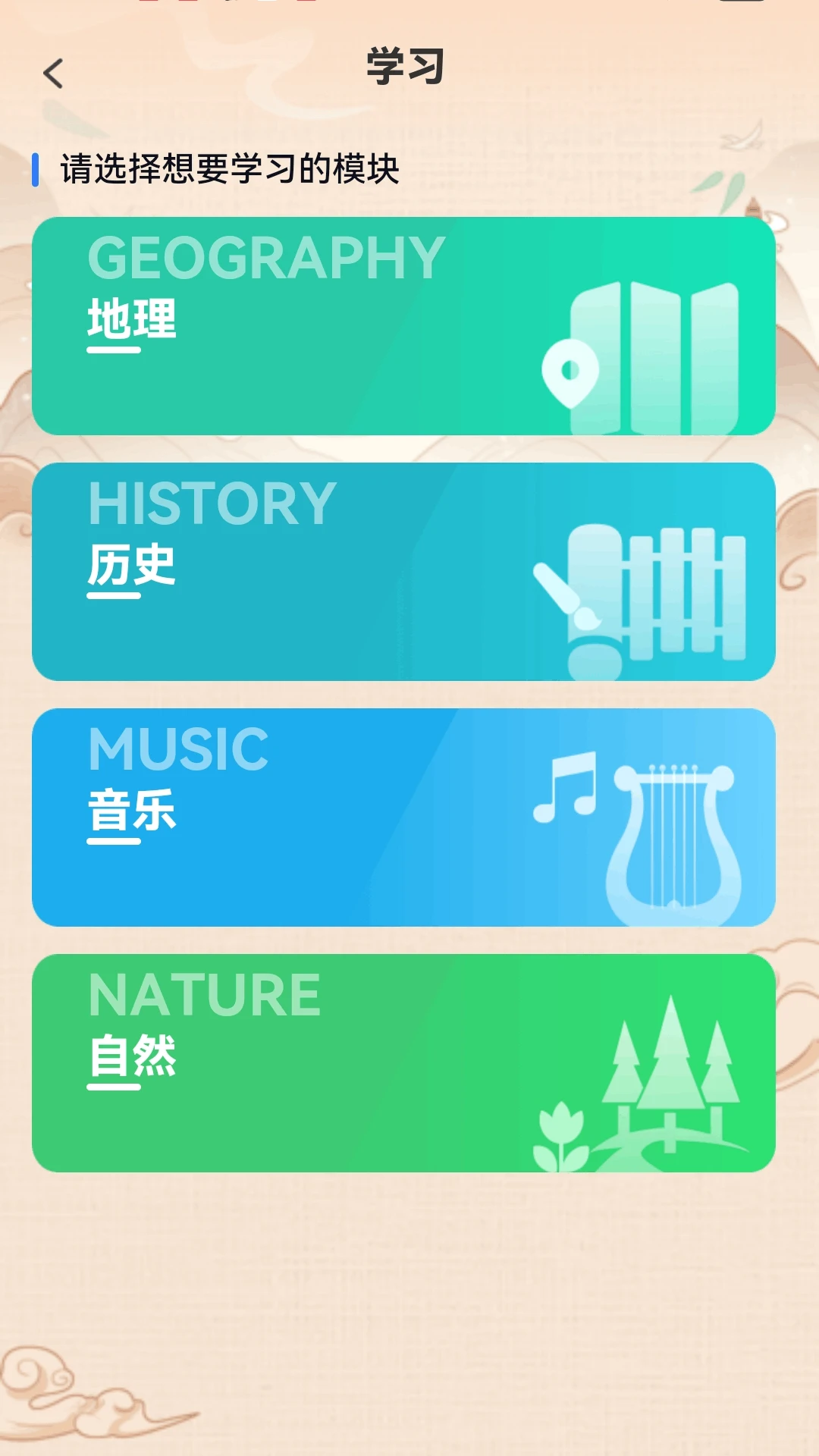This screenshot has height=1456, width=819.
Task: Open the Geography 地理 module
Action: tap(403, 326)
